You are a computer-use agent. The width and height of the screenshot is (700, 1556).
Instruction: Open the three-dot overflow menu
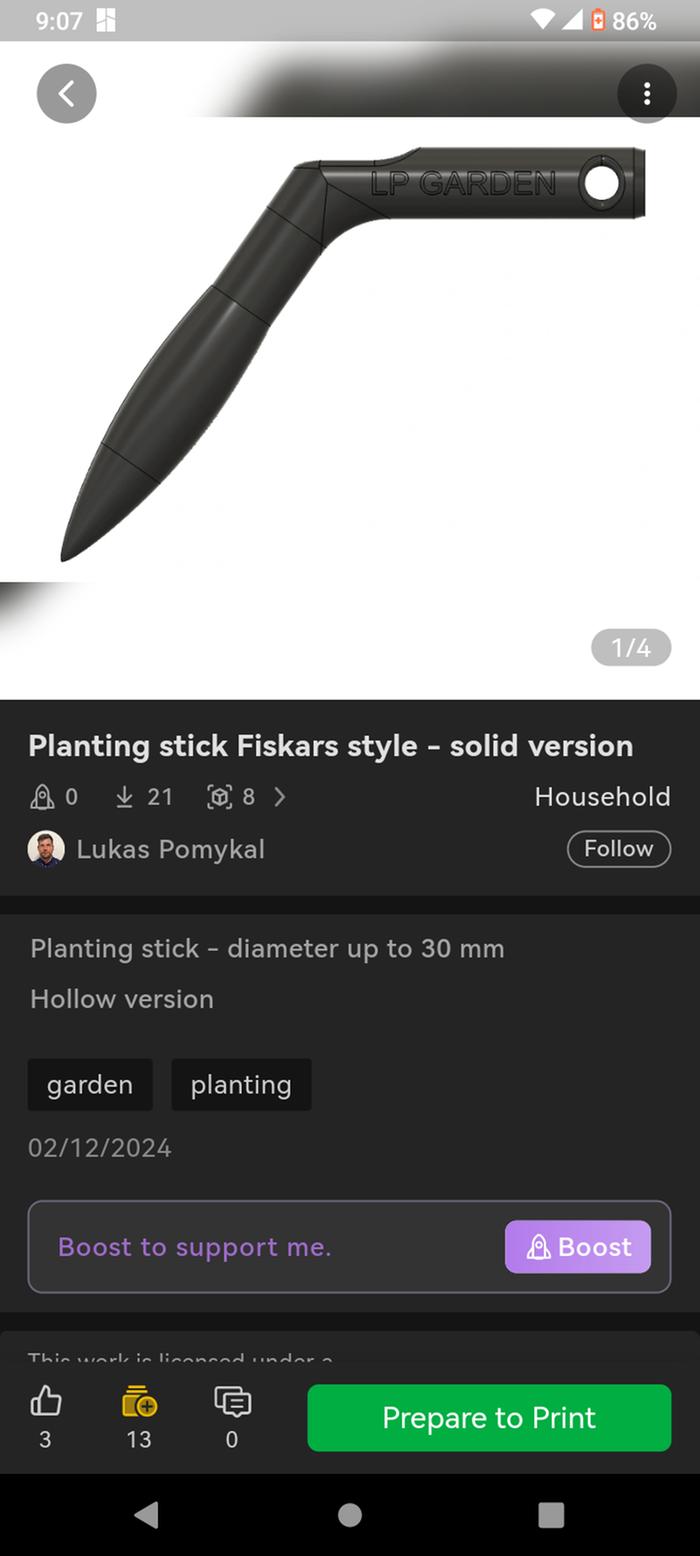(647, 94)
